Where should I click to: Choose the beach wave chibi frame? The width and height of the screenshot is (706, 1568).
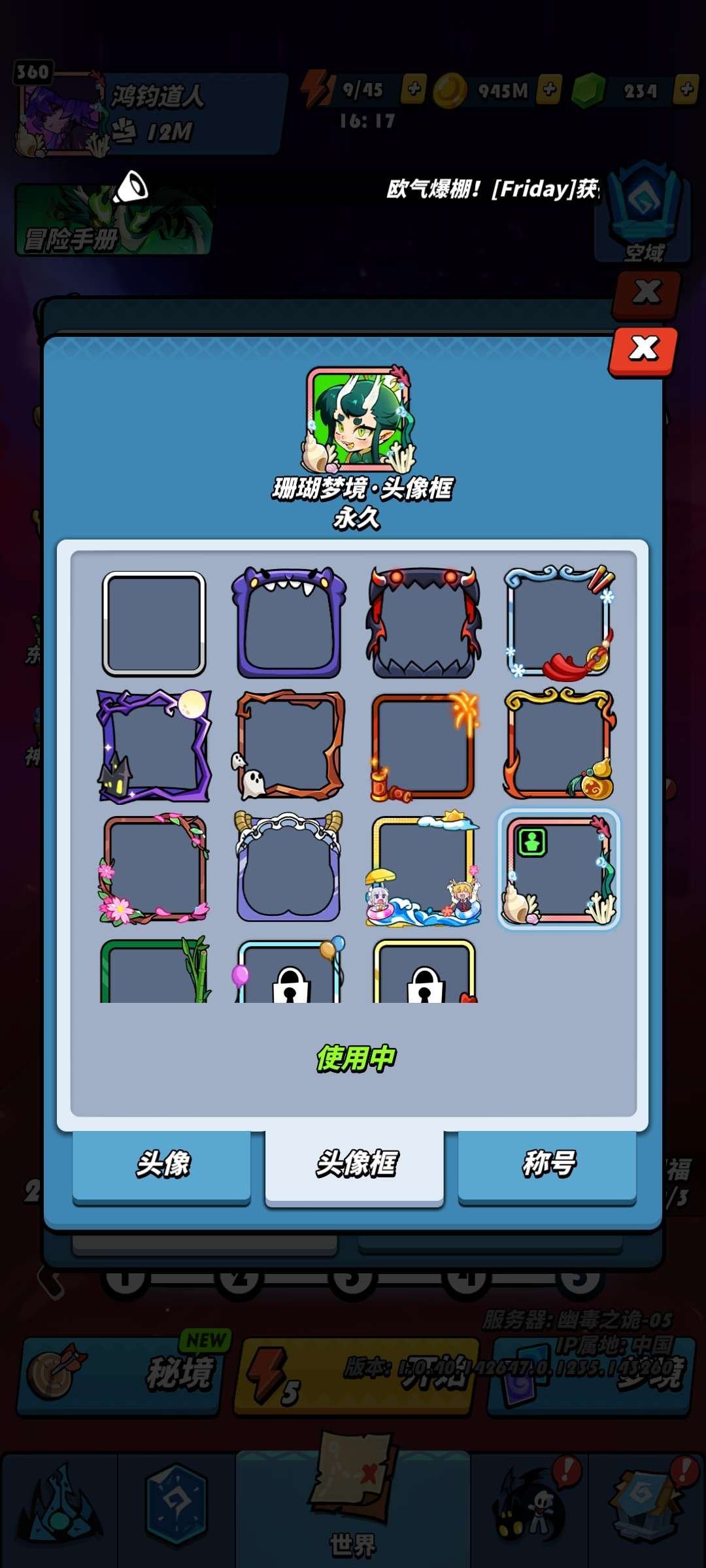[424, 869]
